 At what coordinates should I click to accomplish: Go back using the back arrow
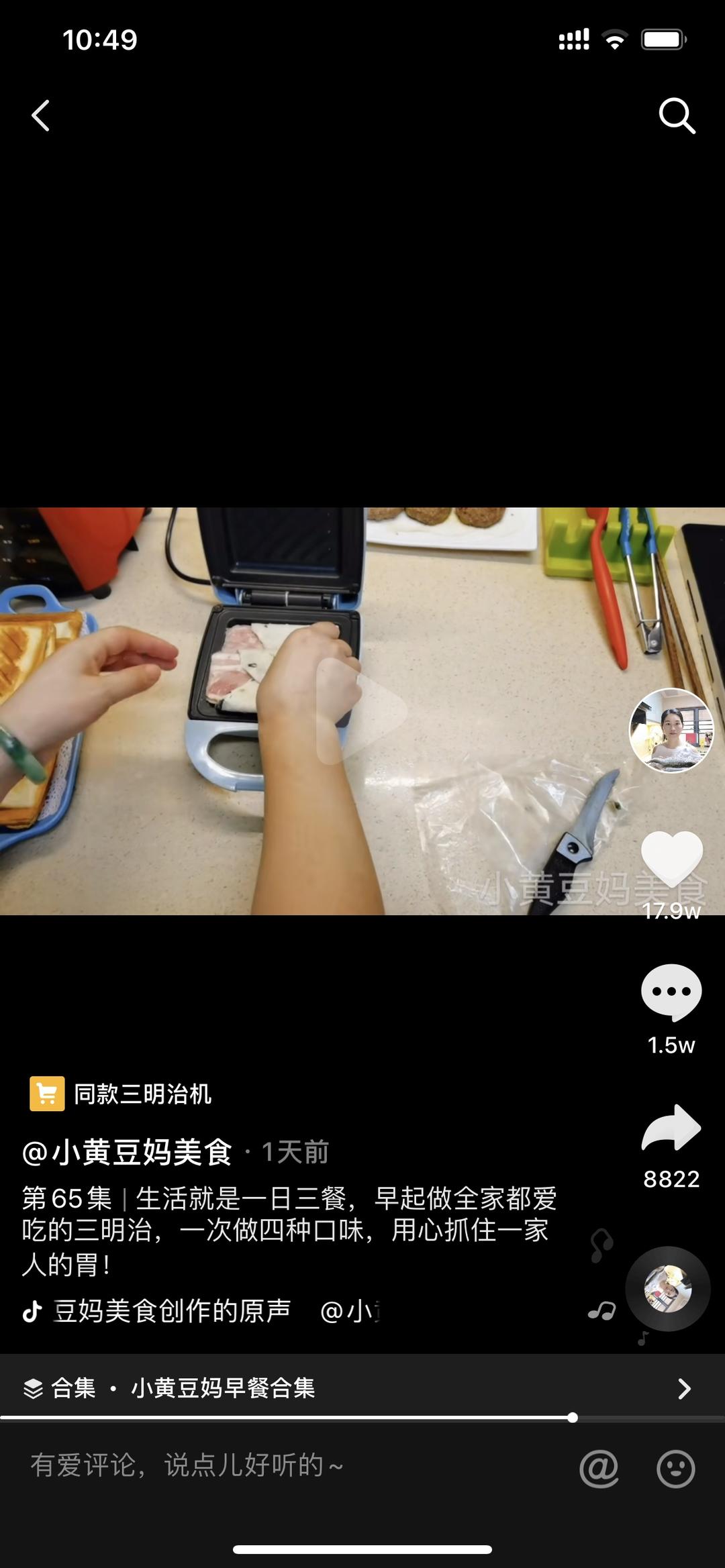pyautogui.click(x=41, y=115)
